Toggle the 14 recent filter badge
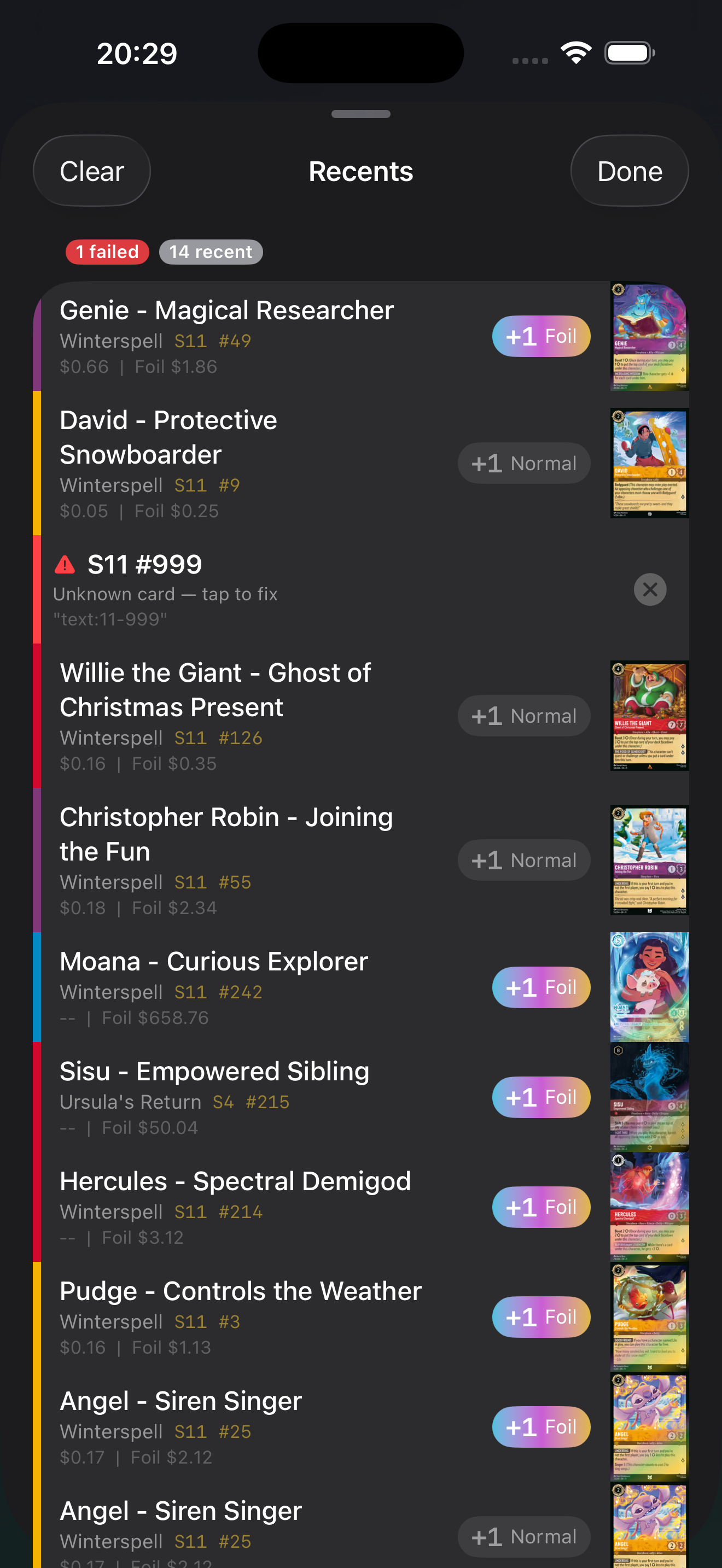 point(211,251)
